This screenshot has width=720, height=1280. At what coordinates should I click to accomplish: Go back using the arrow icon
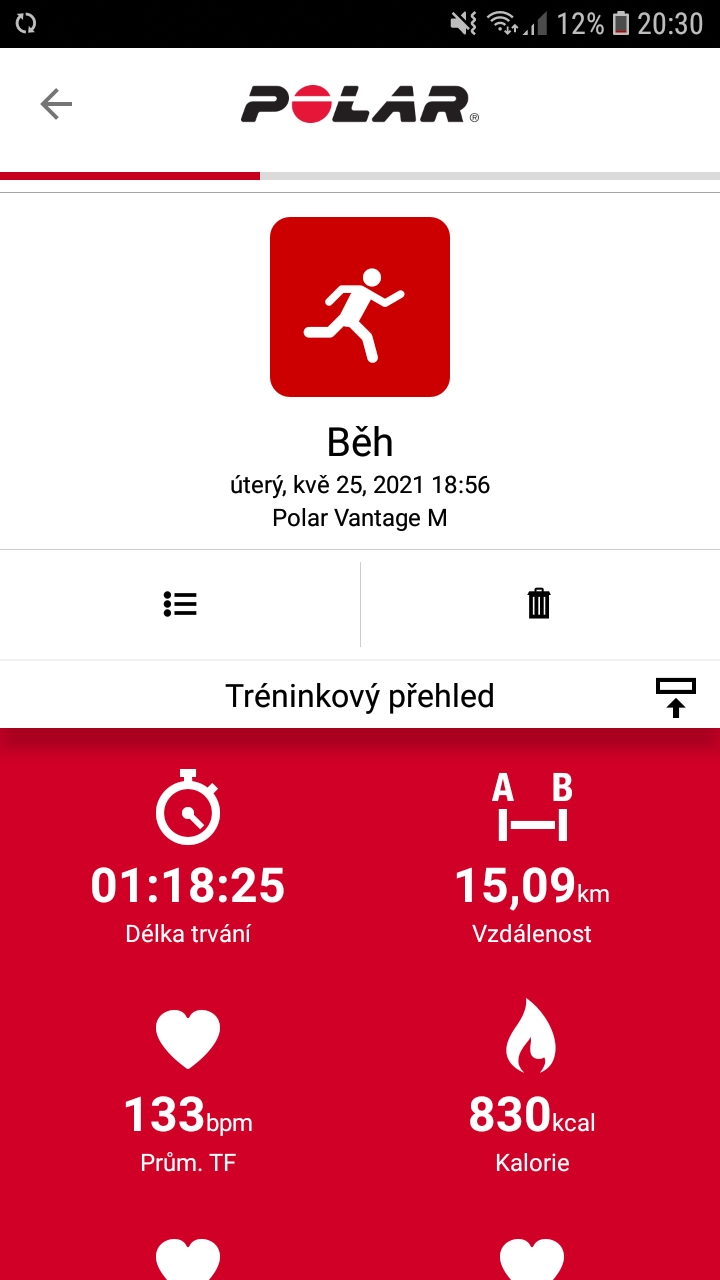point(56,104)
